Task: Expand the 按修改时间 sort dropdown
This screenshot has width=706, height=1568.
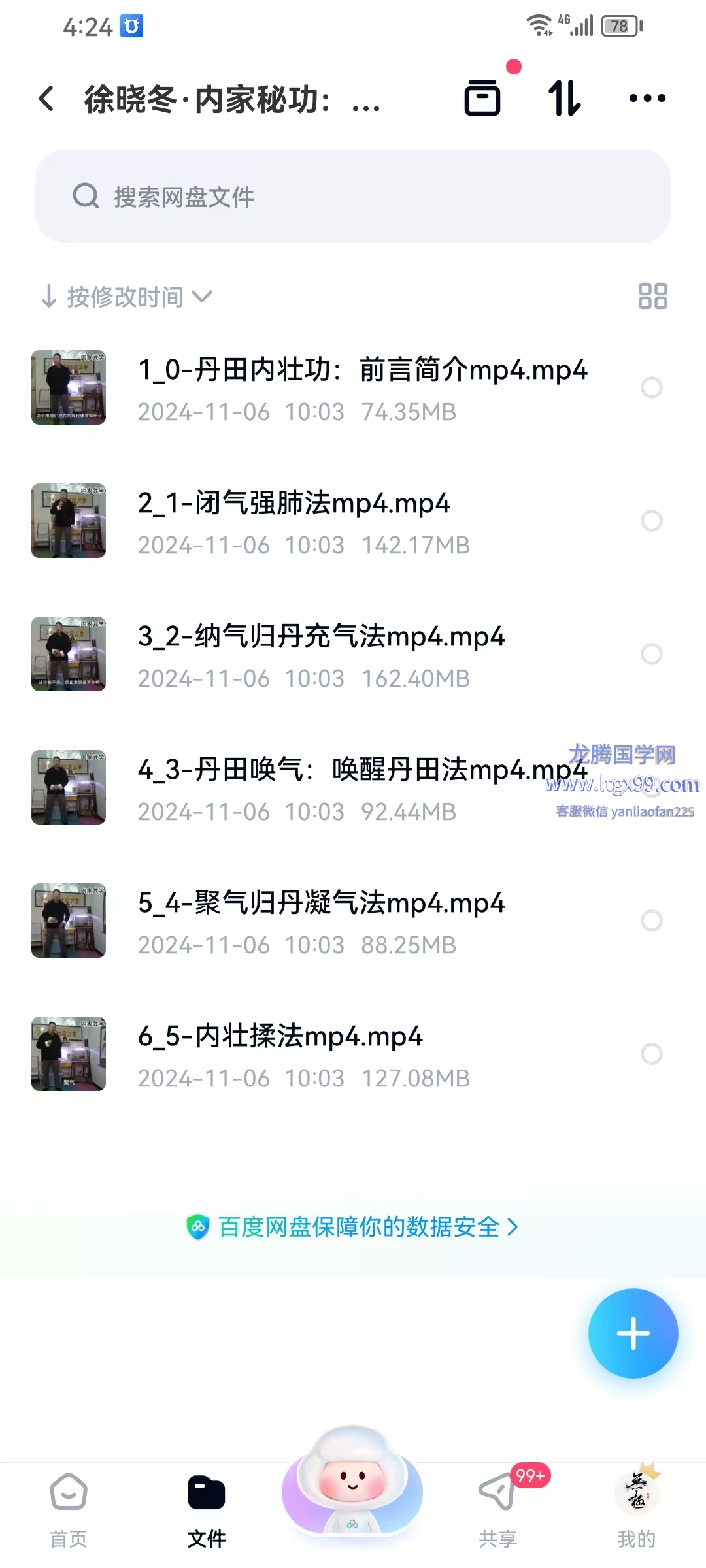Action: click(x=127, y=297)
